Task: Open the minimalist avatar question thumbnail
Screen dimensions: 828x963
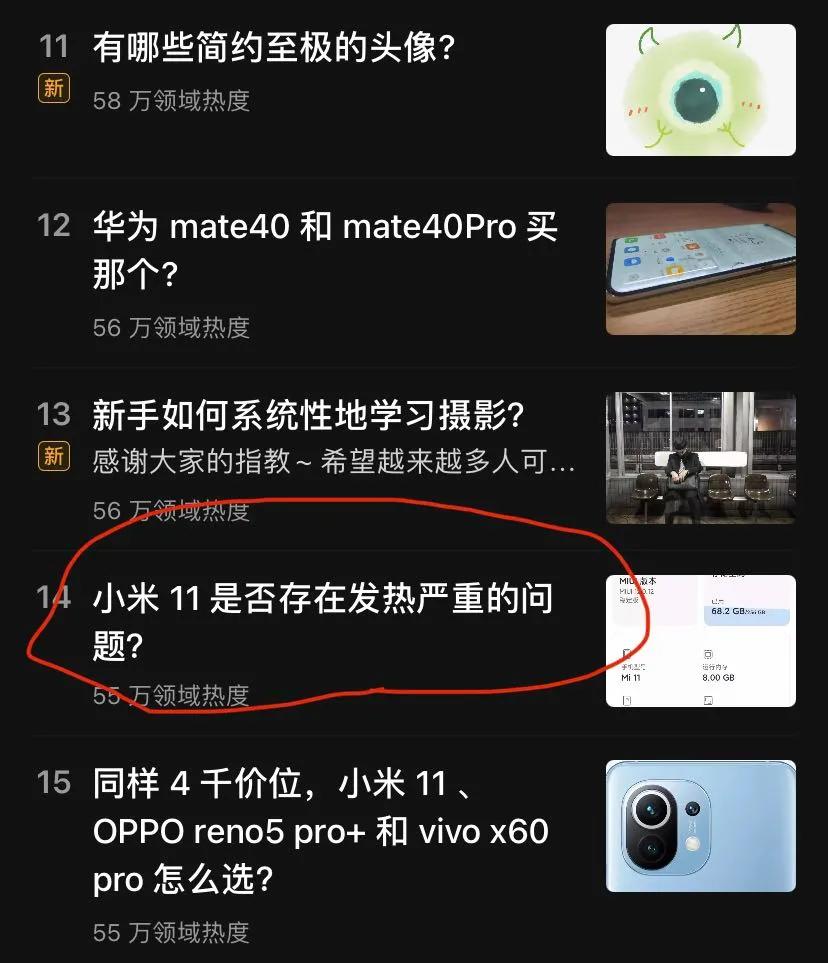Action: point(700,89)
